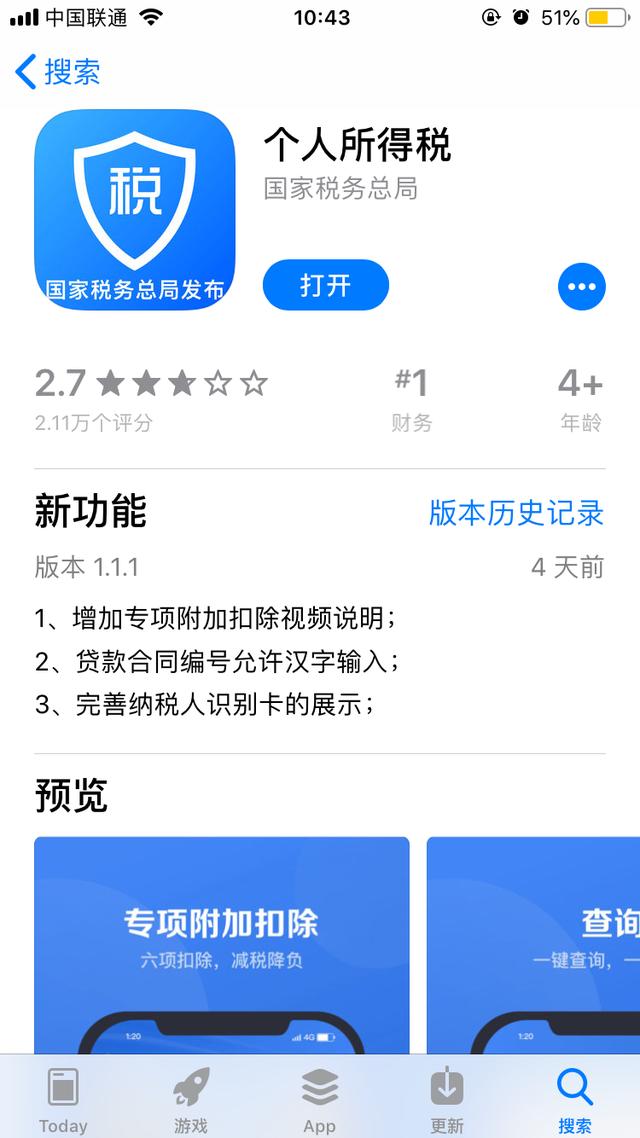Switch to the Today tab
The image size is (640, 1138).
point(63,1098)
